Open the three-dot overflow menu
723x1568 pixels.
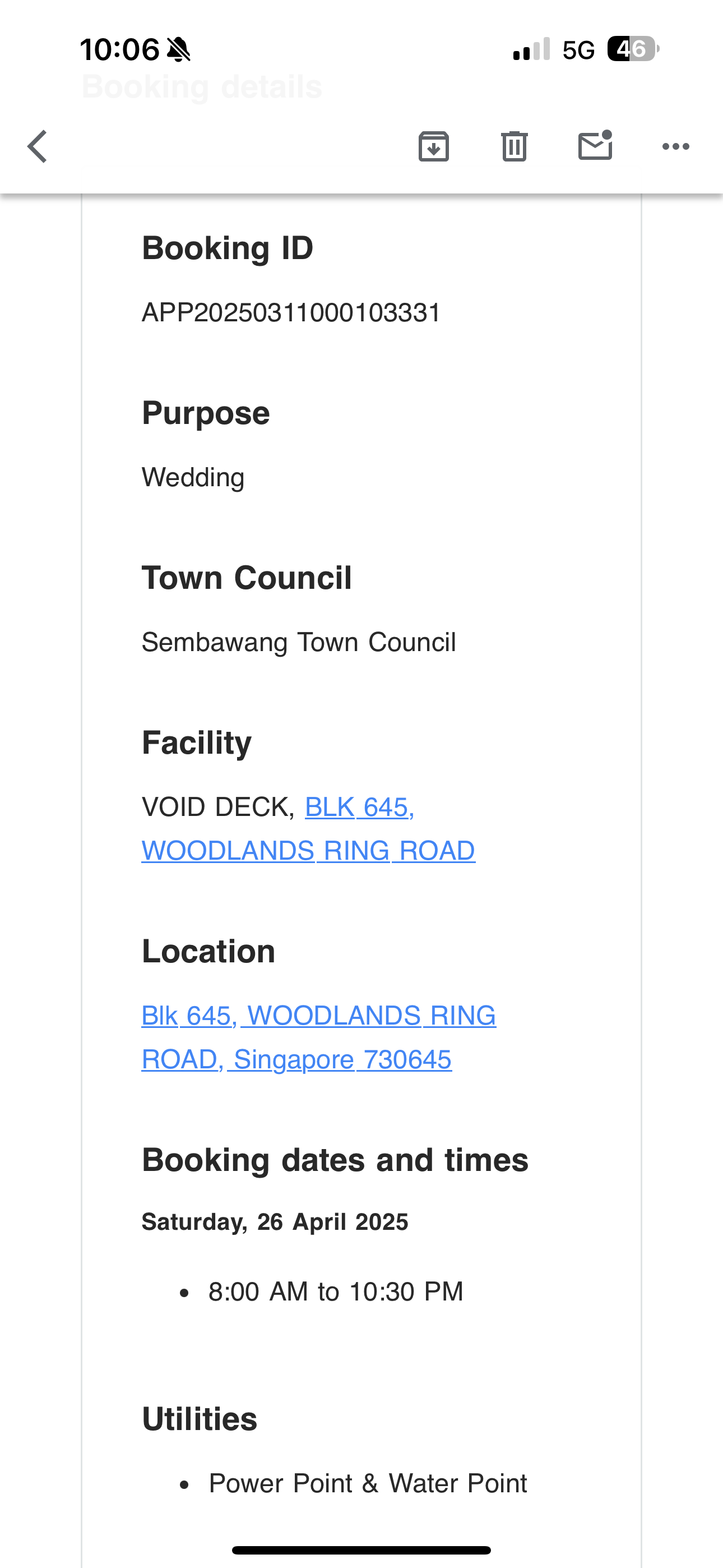pyautogui.click(x=675, y=146)
